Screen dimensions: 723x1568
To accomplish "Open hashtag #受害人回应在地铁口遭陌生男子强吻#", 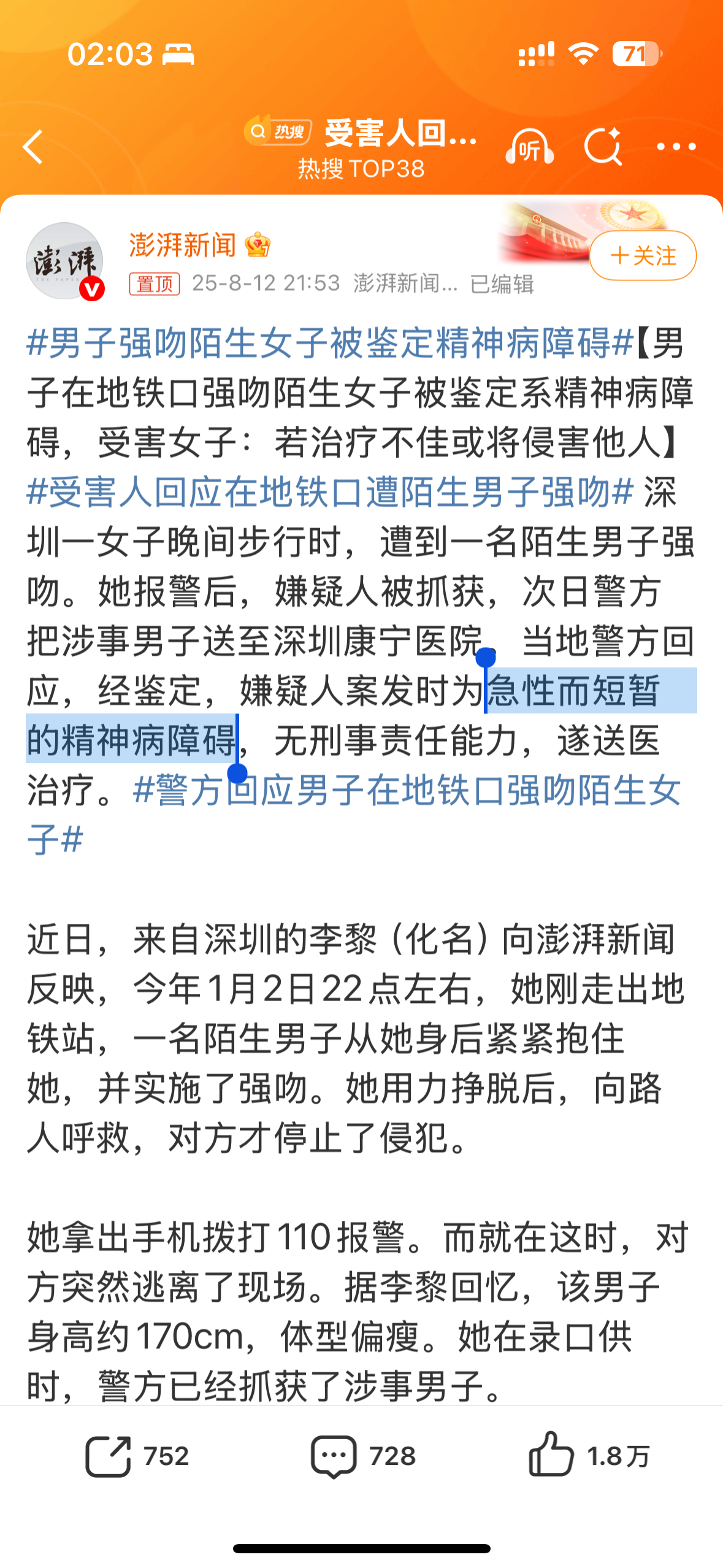I will coord(330,493).
